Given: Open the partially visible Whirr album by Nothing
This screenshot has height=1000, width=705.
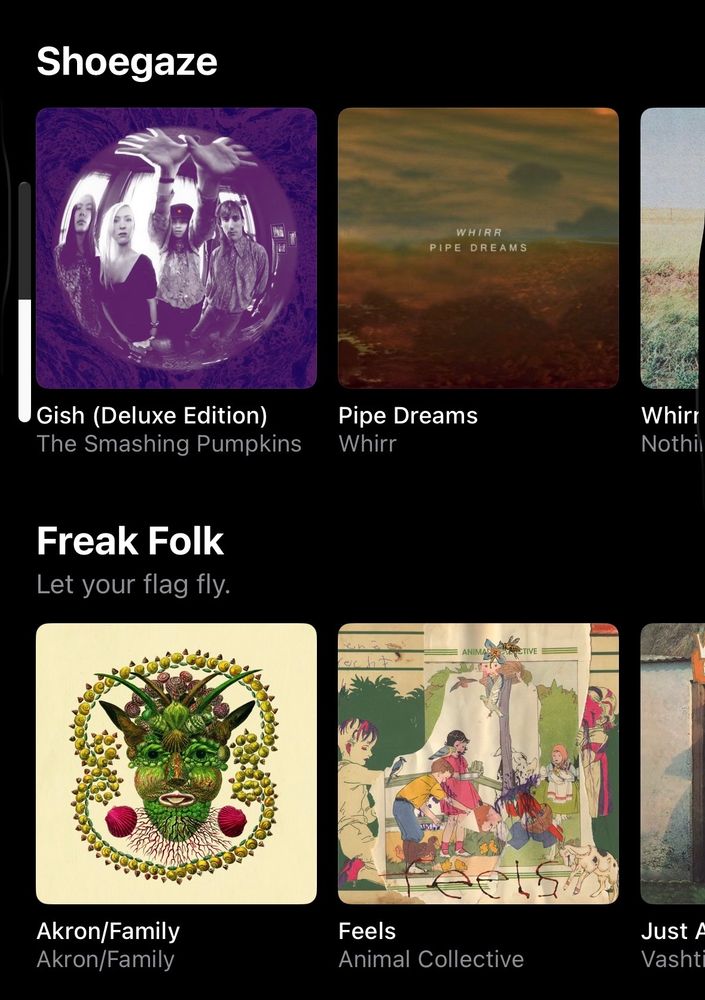Looking at the screenshot, I should click(672, 248).
